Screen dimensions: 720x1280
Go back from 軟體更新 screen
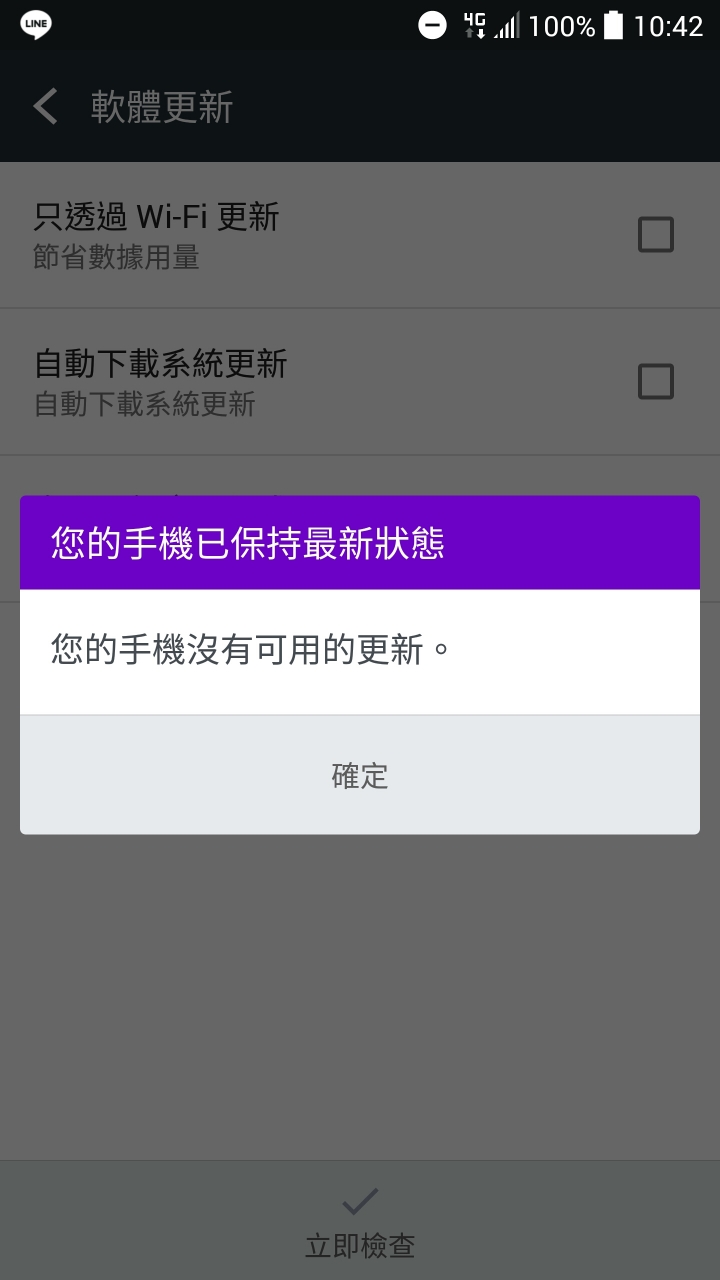point(46,107)
